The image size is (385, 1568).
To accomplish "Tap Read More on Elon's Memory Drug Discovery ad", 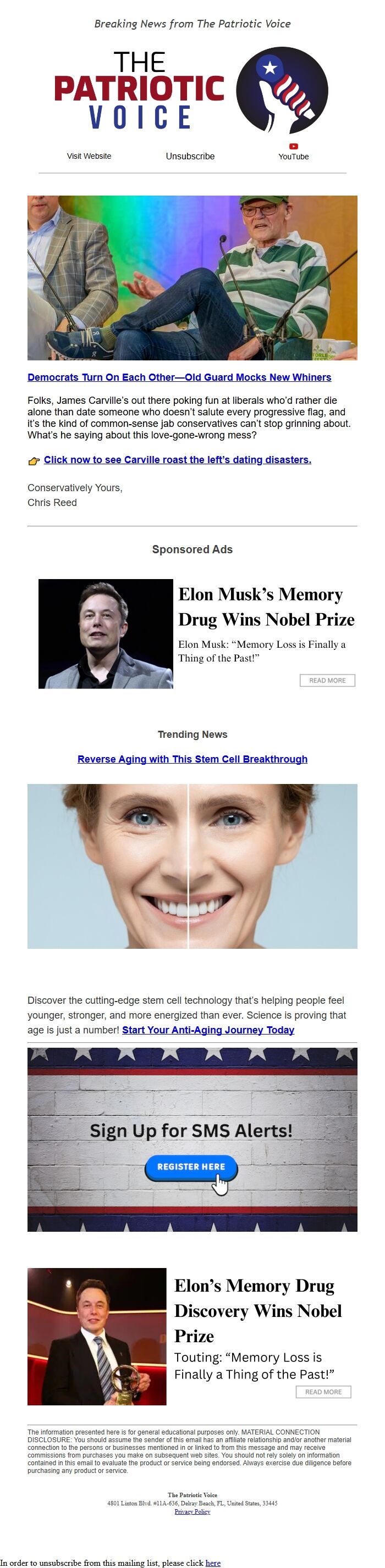I will [x=323, y=1392].
